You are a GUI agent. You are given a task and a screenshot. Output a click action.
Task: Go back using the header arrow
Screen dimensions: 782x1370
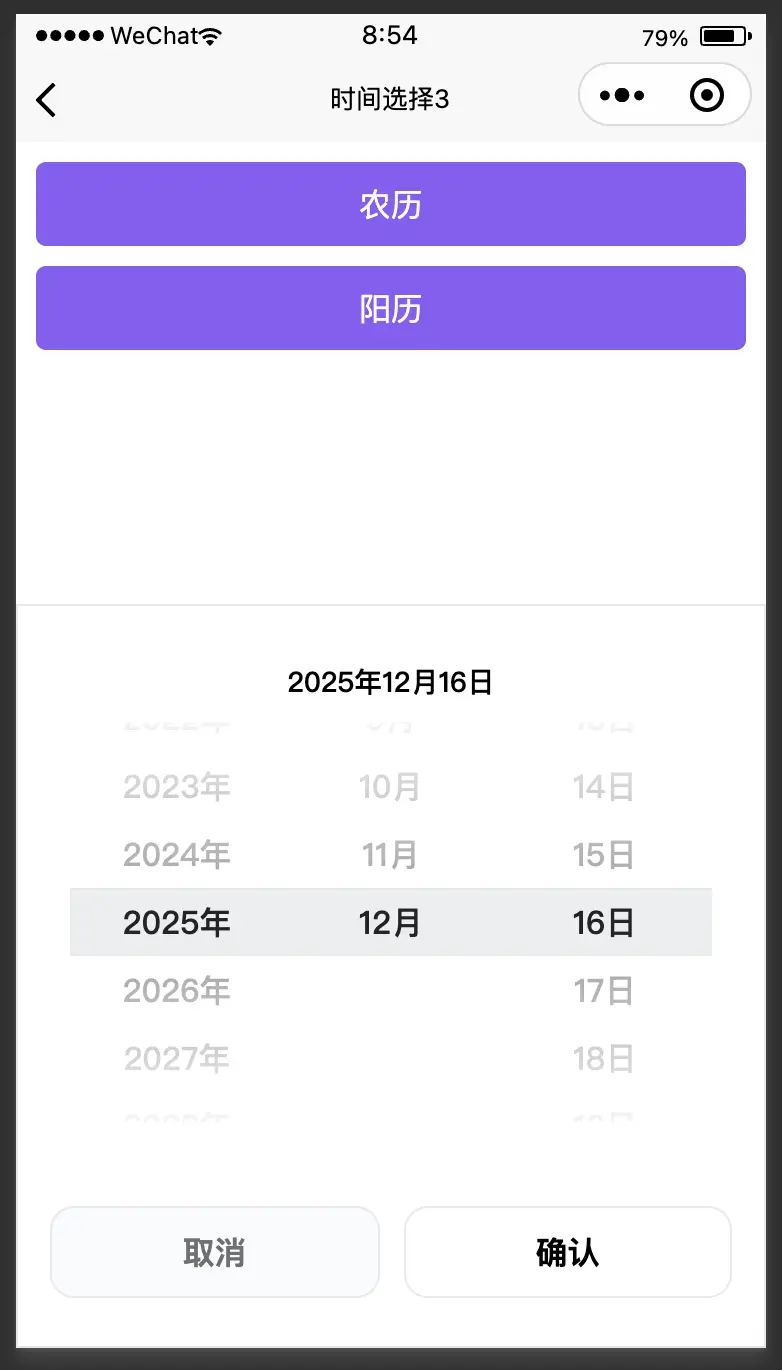46,99
